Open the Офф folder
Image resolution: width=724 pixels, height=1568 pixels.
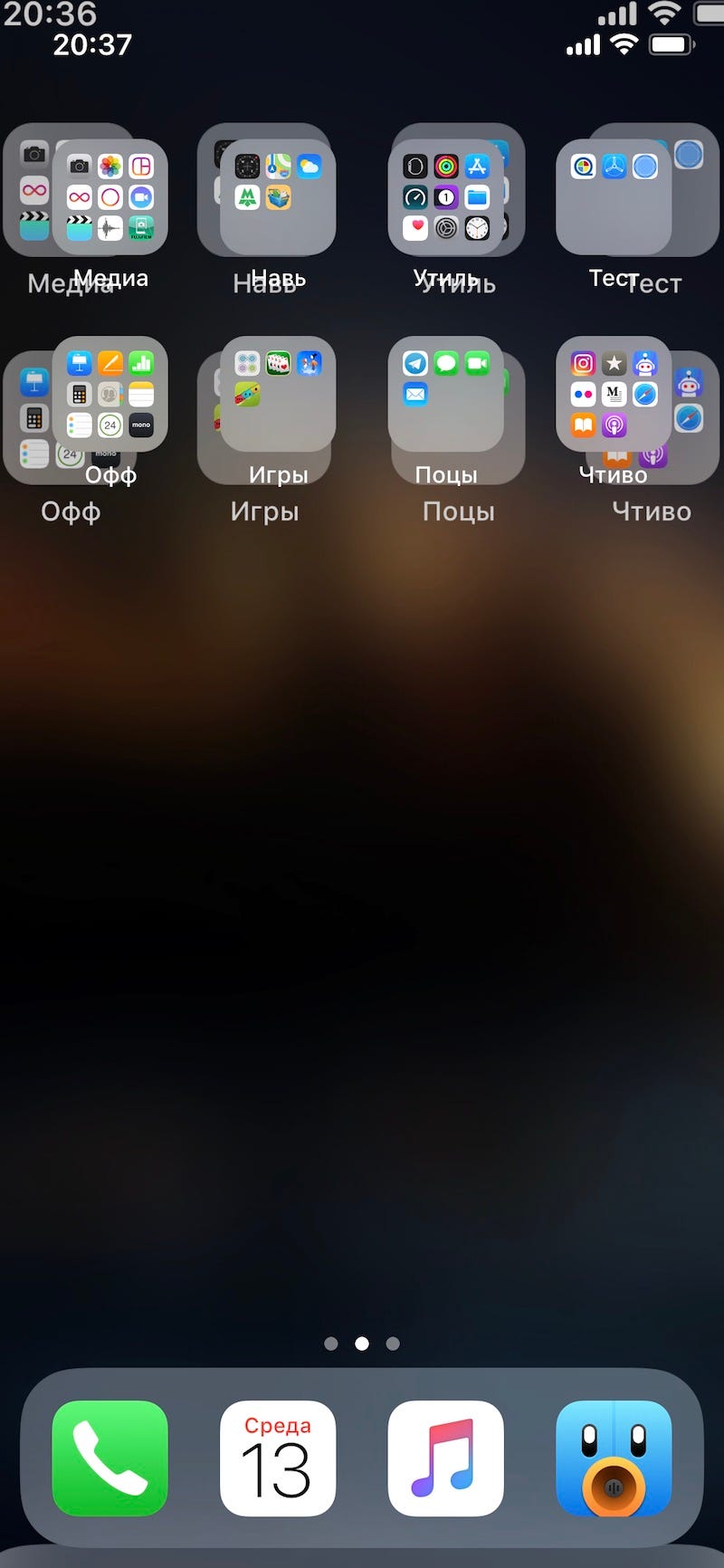(x=110, y=394)
